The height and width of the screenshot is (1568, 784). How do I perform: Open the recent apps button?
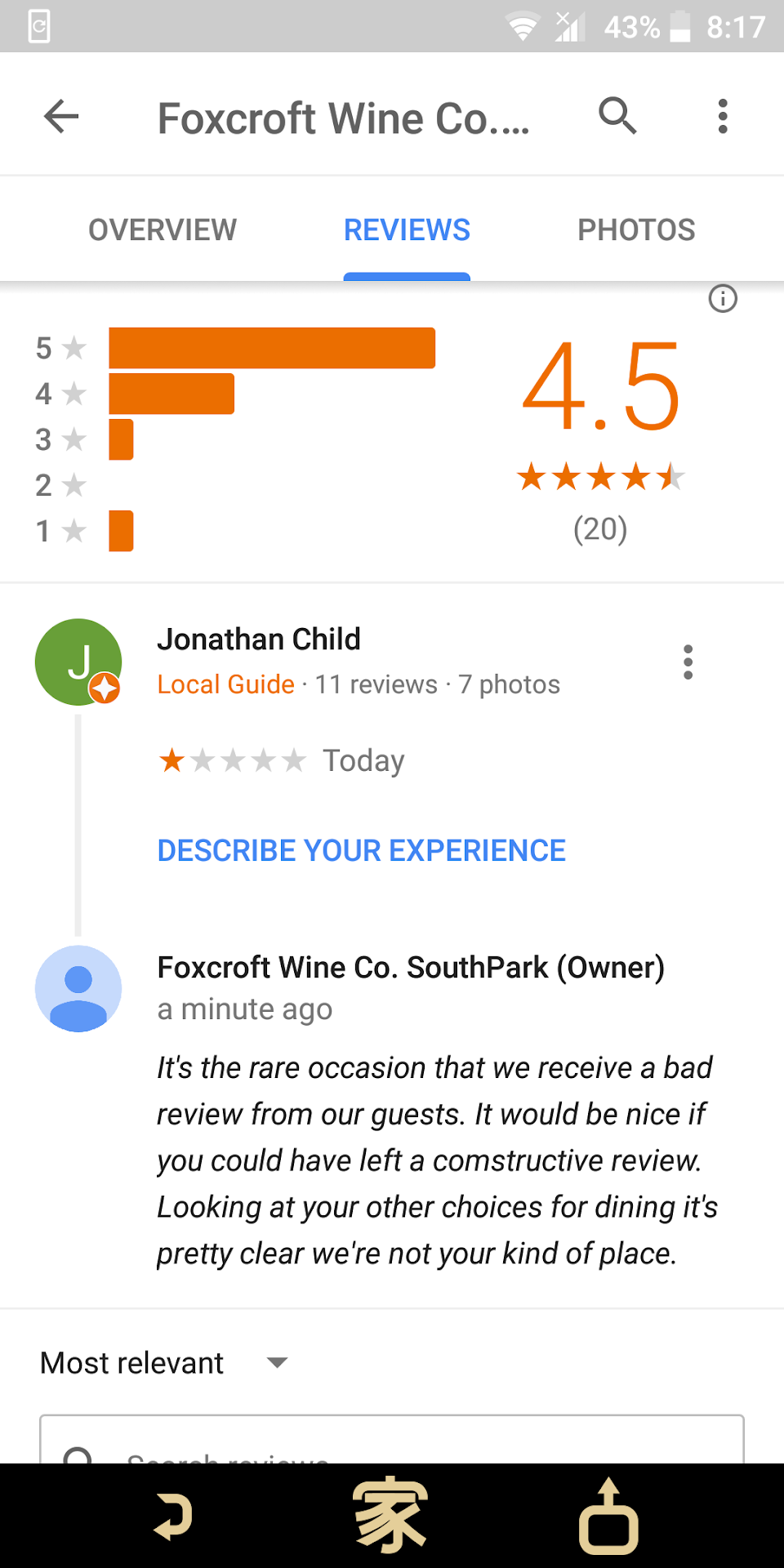point(608,1517)
